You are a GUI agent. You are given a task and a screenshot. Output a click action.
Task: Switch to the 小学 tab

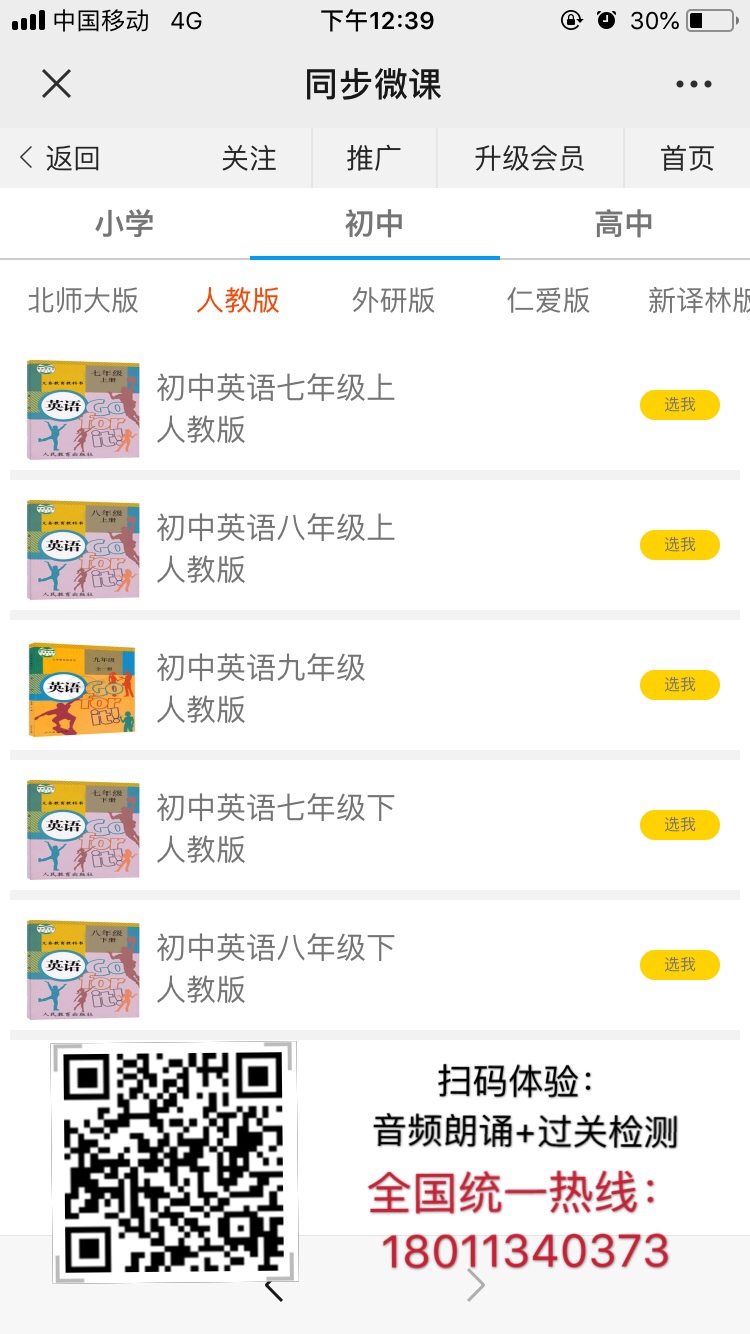click(125, 224)
